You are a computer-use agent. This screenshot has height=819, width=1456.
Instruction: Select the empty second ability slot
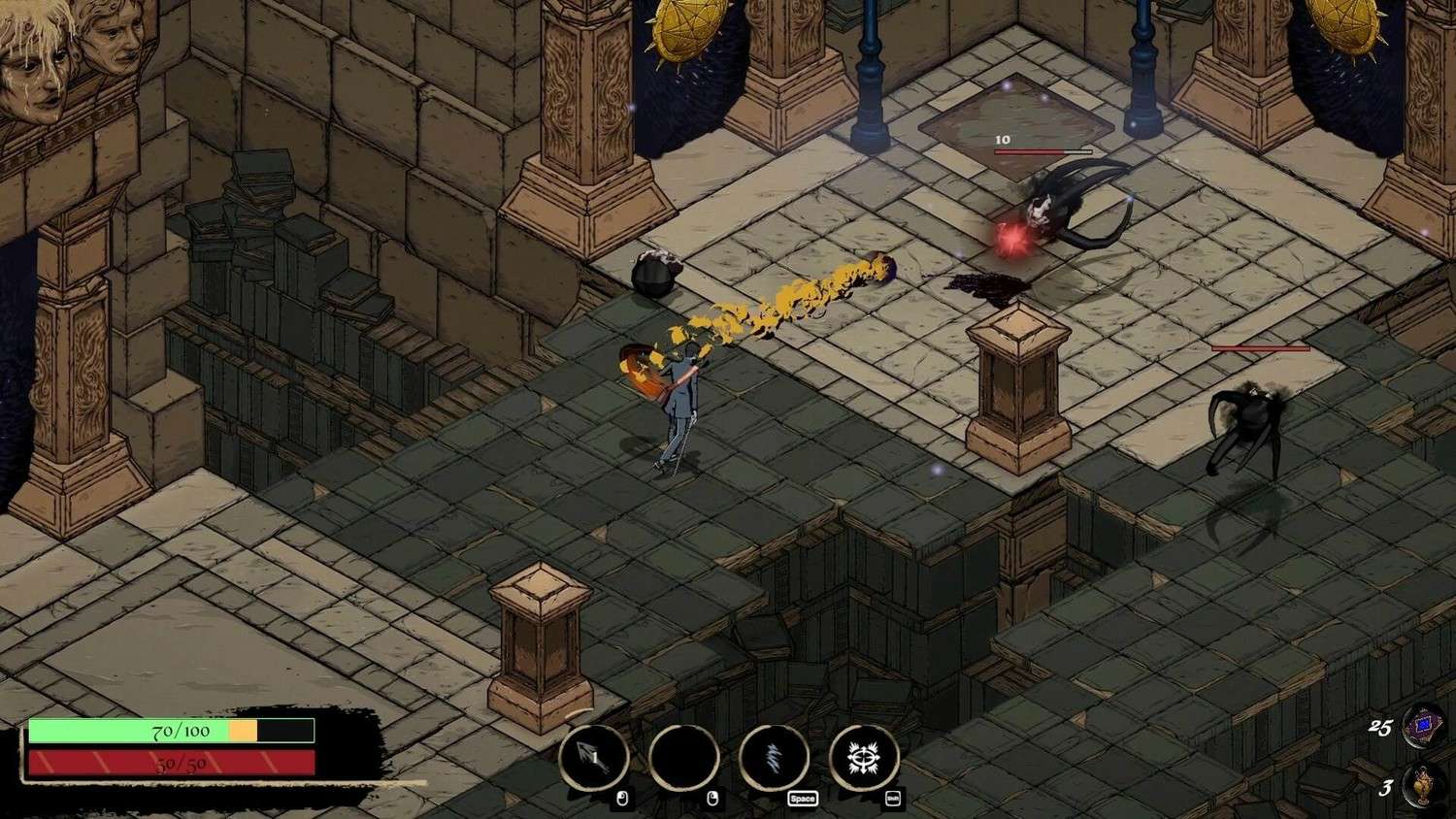683,758
